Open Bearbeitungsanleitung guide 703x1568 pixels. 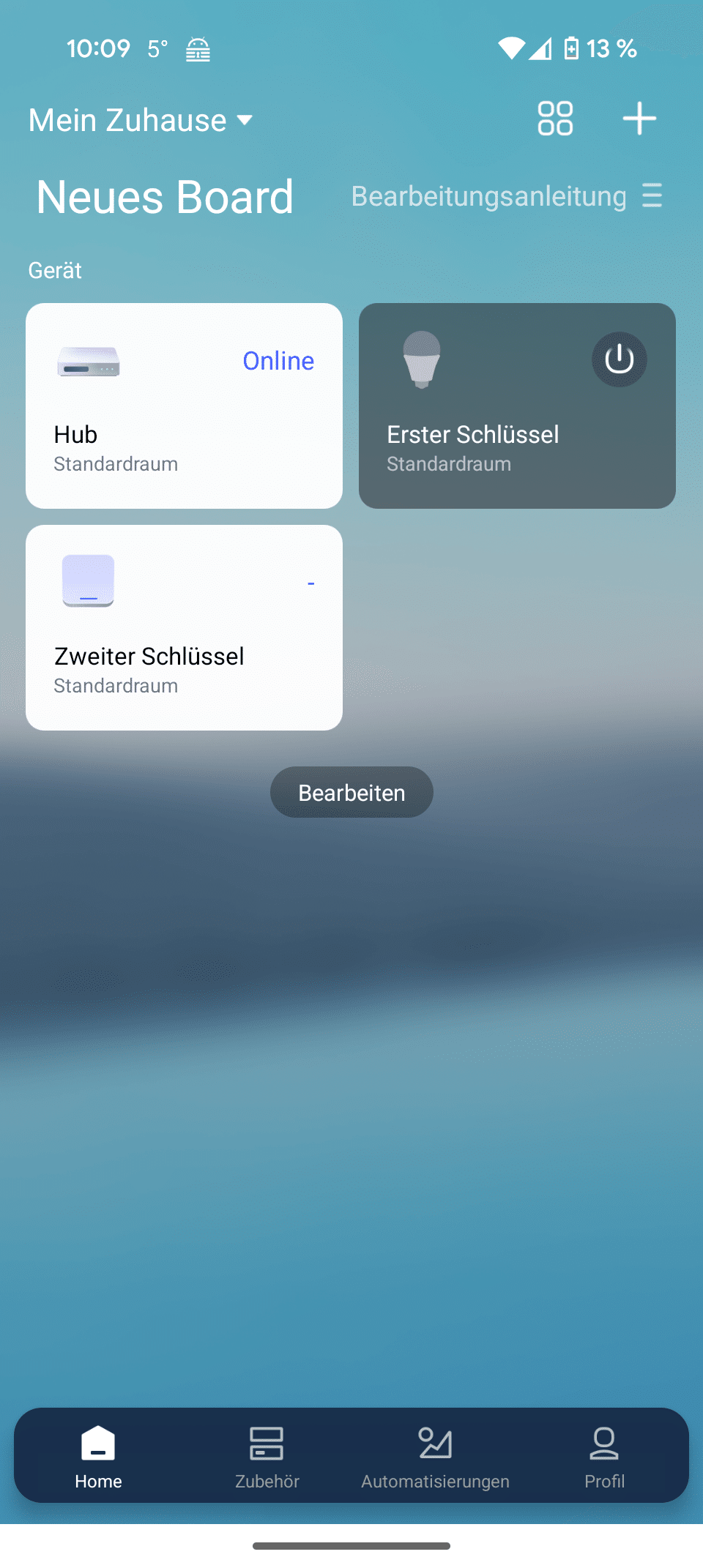pos(488,196)
